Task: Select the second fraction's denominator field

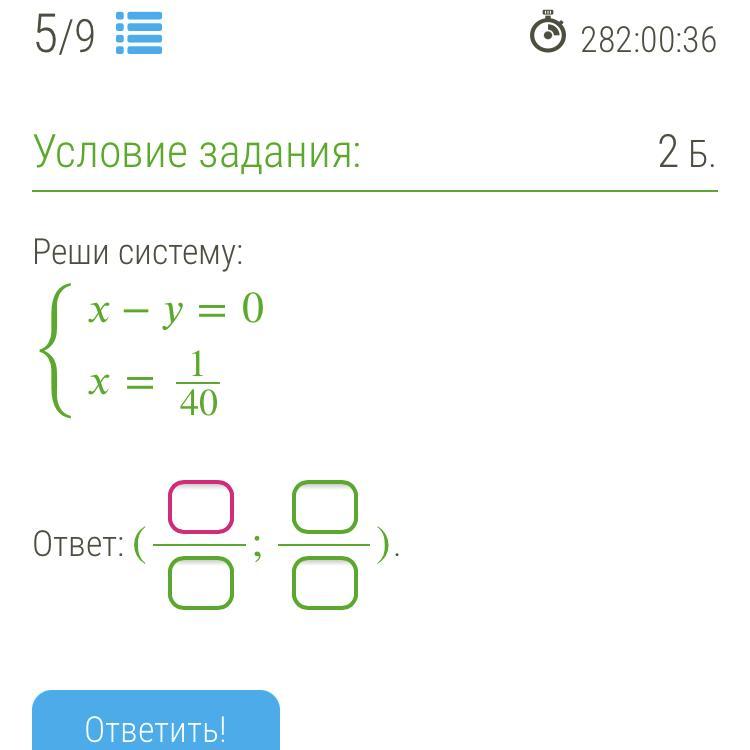Action: coord(325,584)
